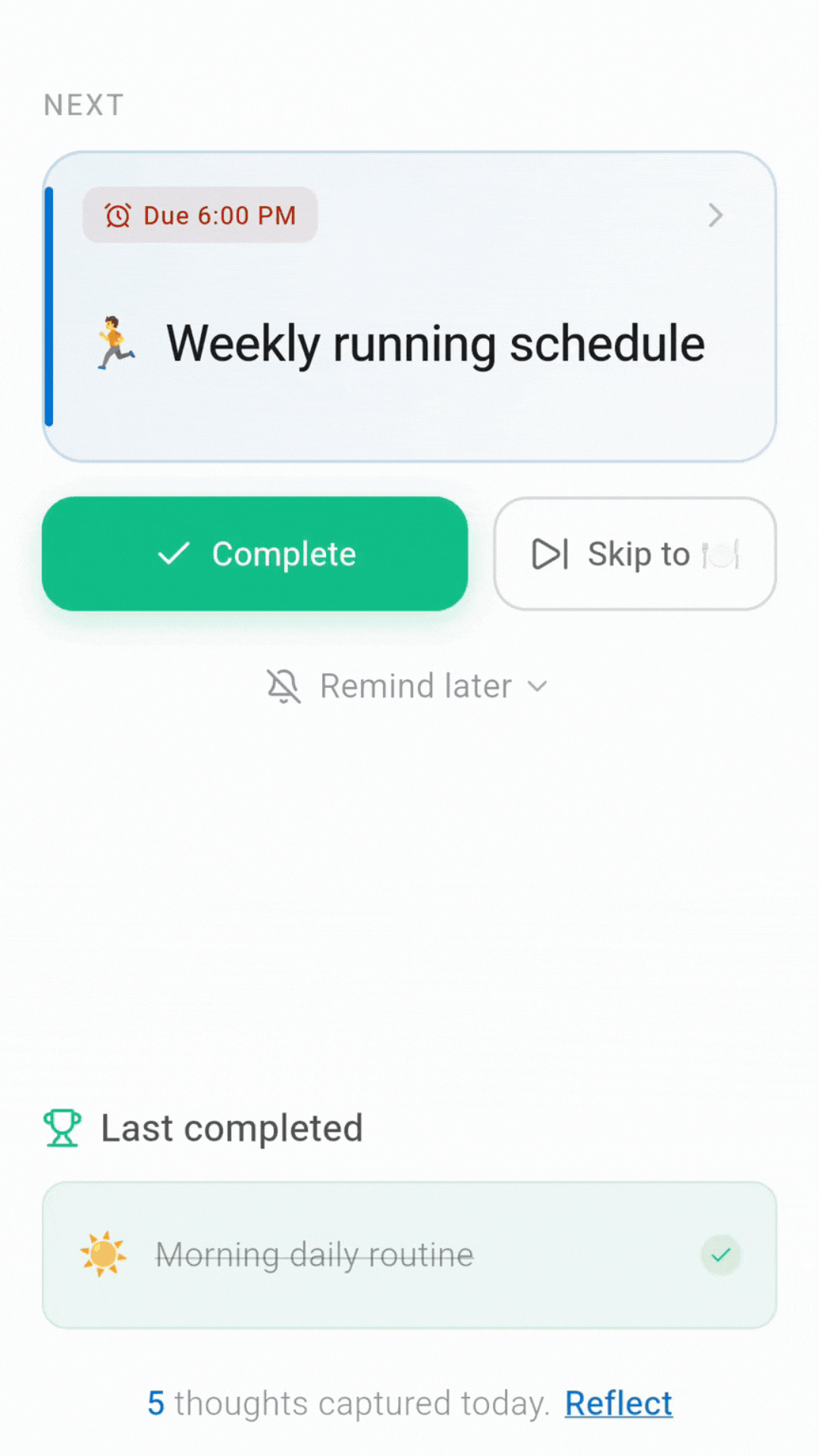Viewport: 819px width, 1456px height.
Task: Expand the Remind later dropdown
Action: (x=407, y=686)
